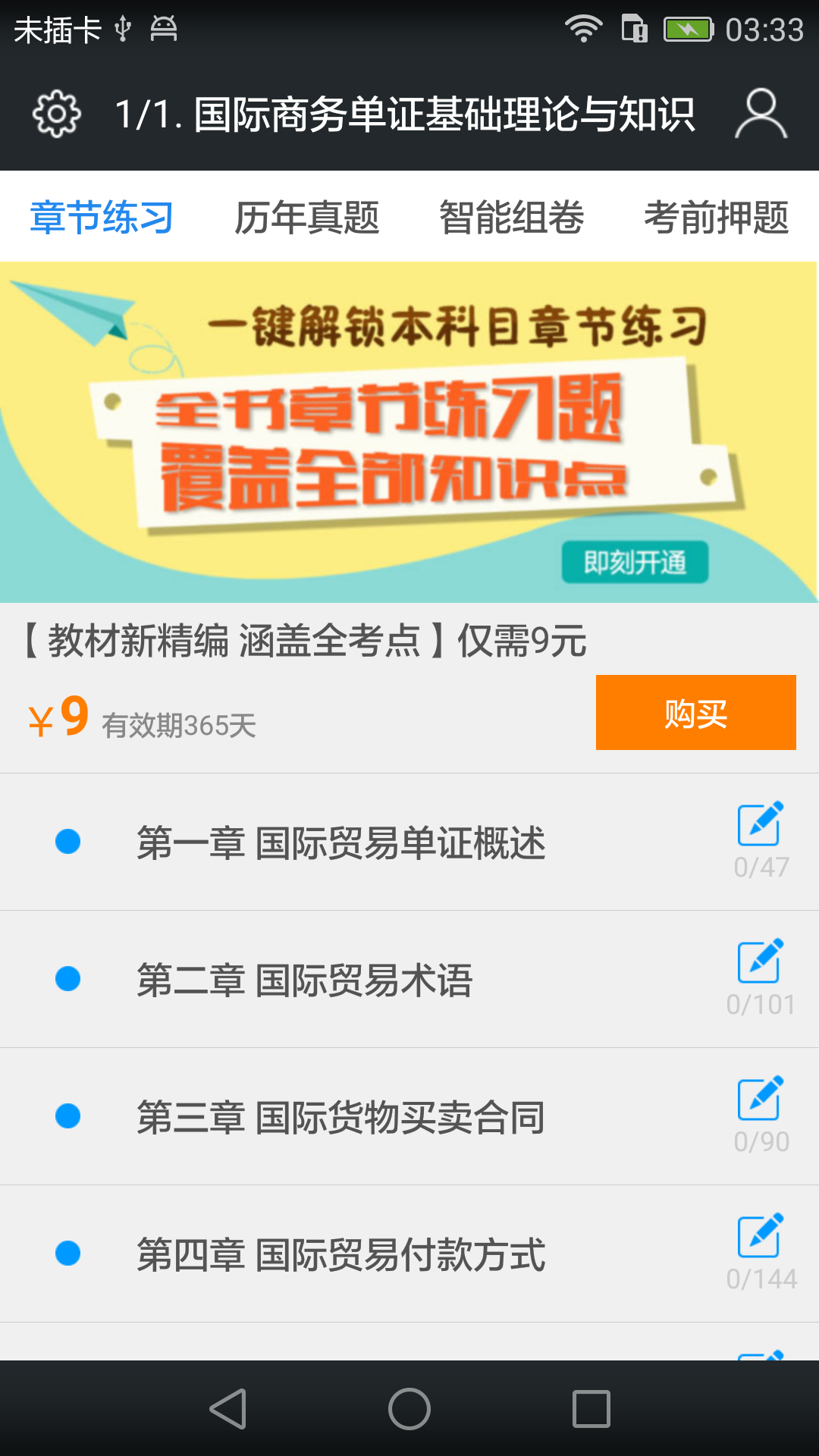Switch to the 智能组卷 tab
Screen dimensions: 819x1456
tap(511, 218)
